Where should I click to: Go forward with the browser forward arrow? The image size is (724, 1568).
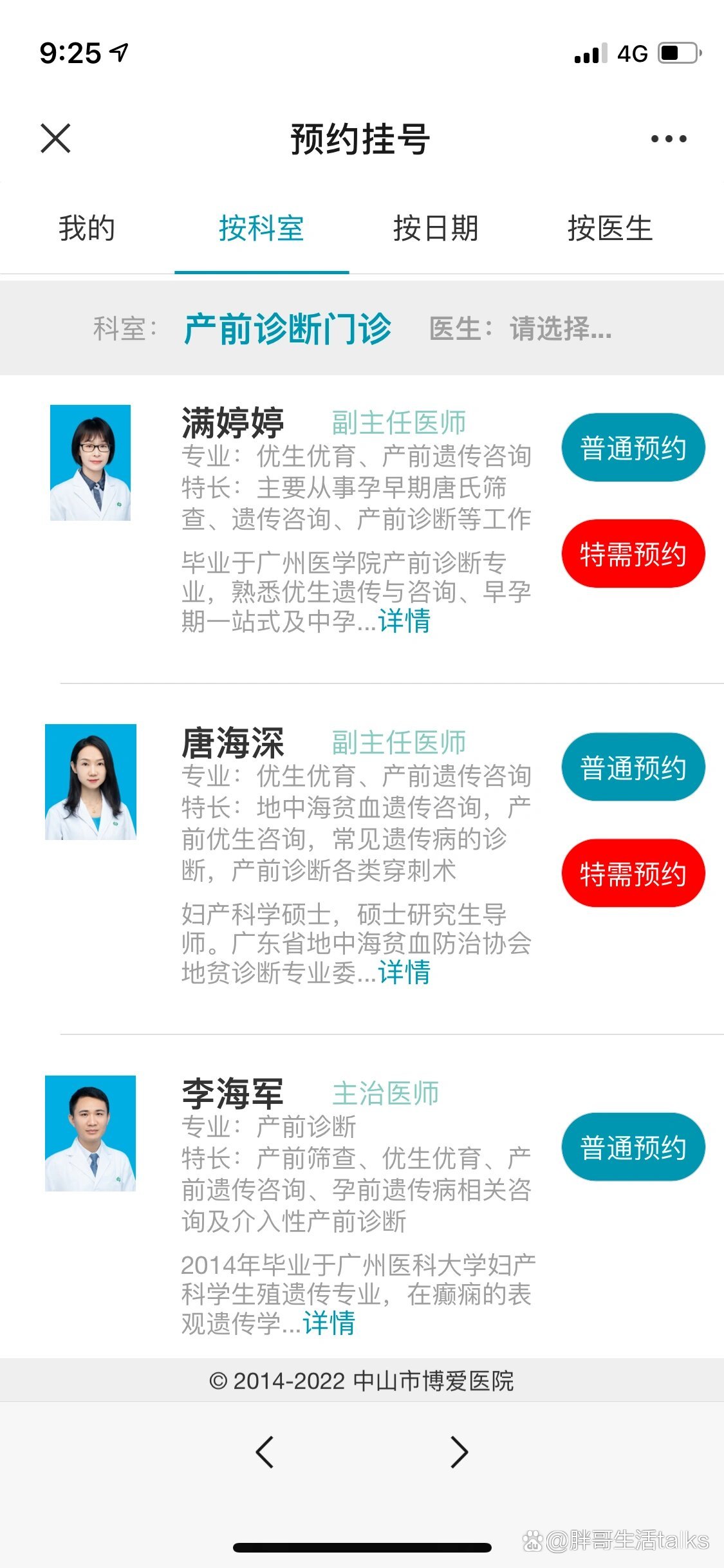(x=459, y=1452)
